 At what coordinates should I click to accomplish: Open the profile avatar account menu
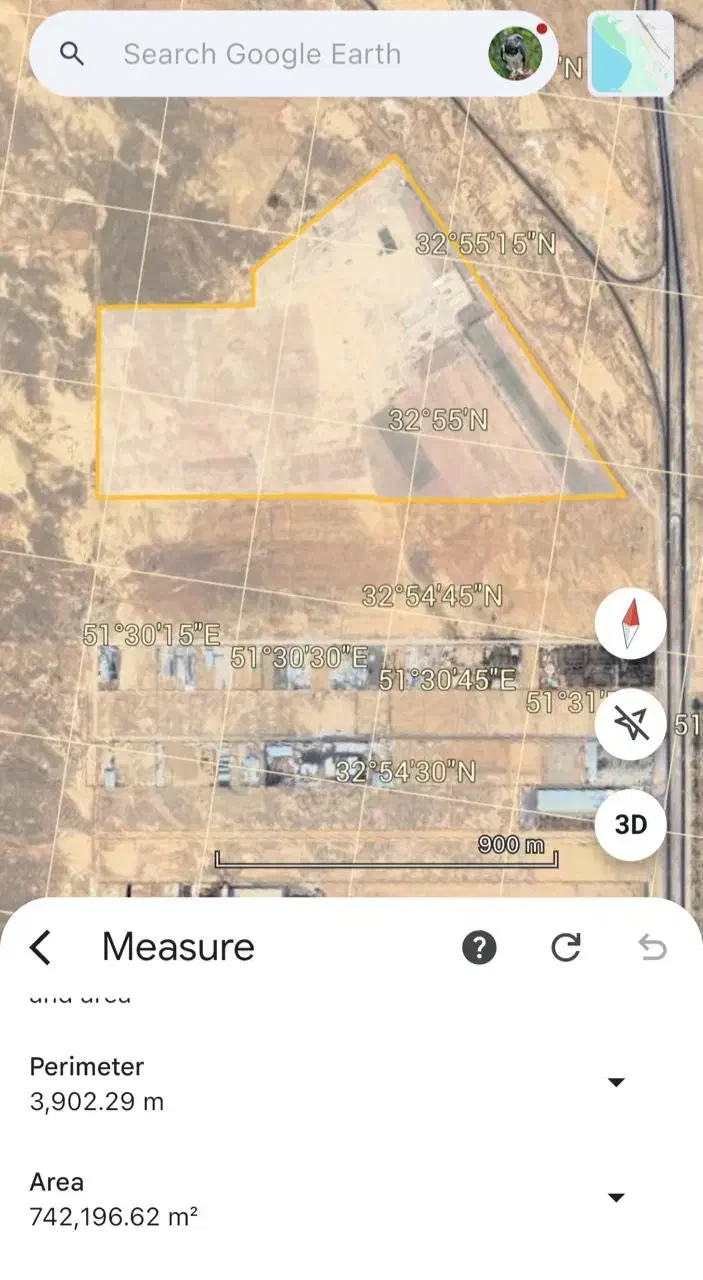coord(515,53)
